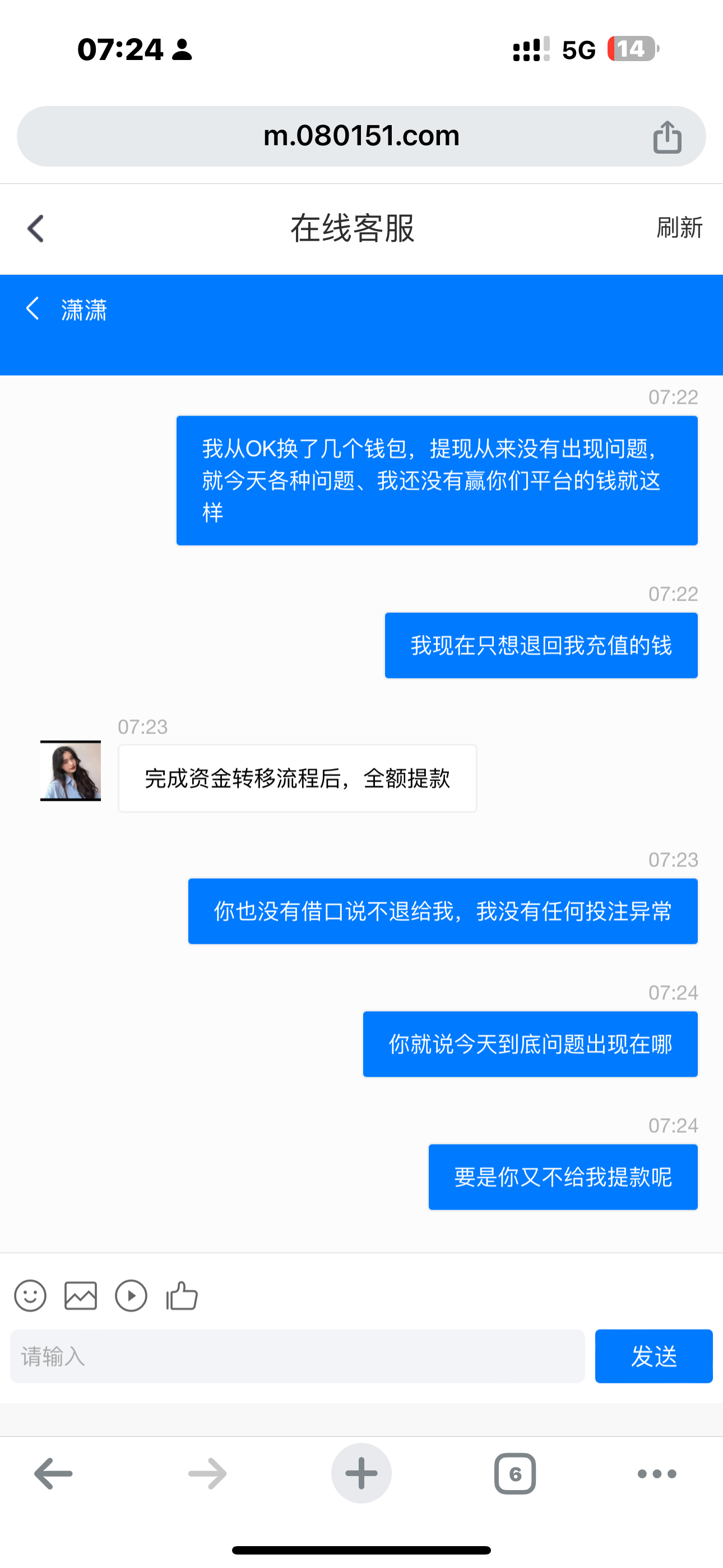Tap the chevron left of 在线客服
723x1568 pixels.
pyautogui.click(x=35, y=228)
